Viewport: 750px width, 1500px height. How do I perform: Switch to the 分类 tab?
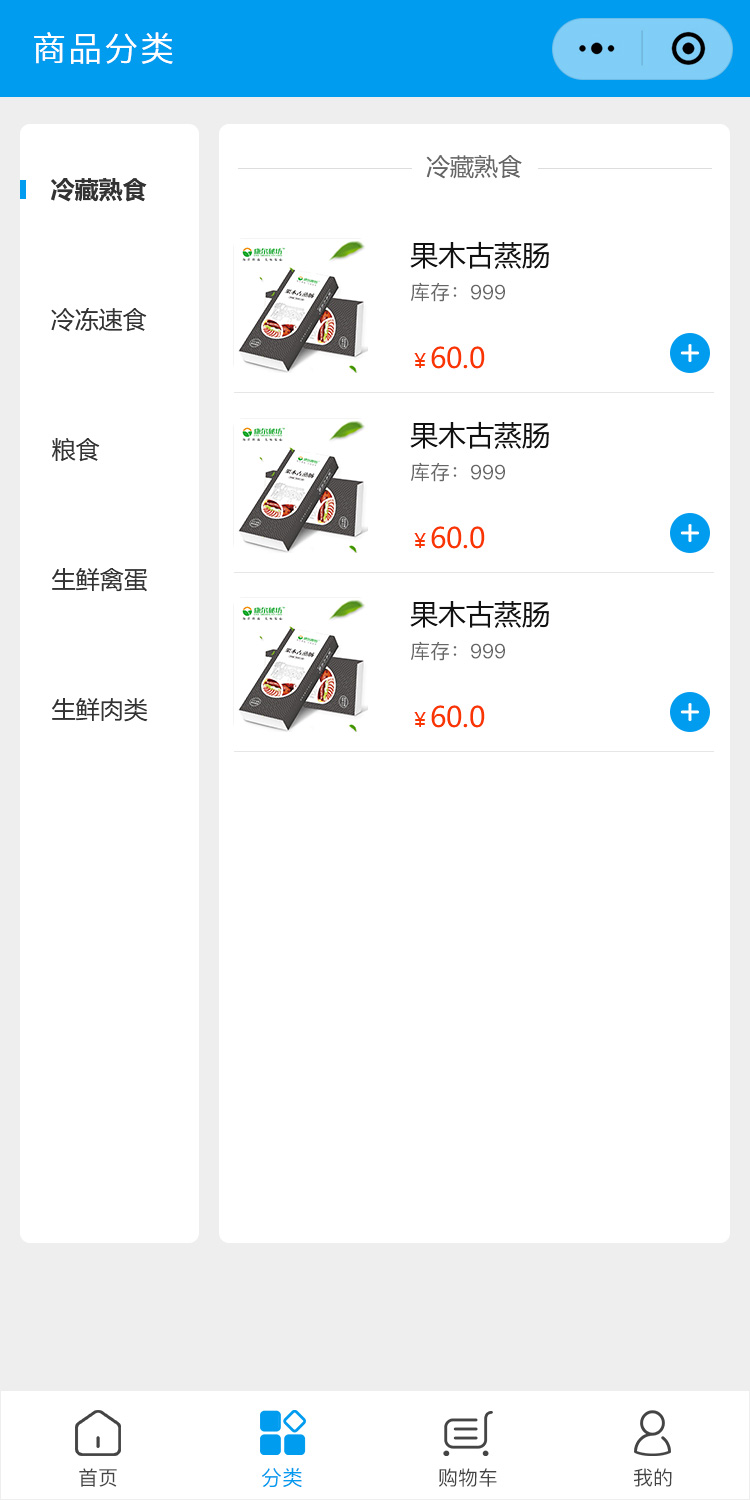click(282, 1447)
